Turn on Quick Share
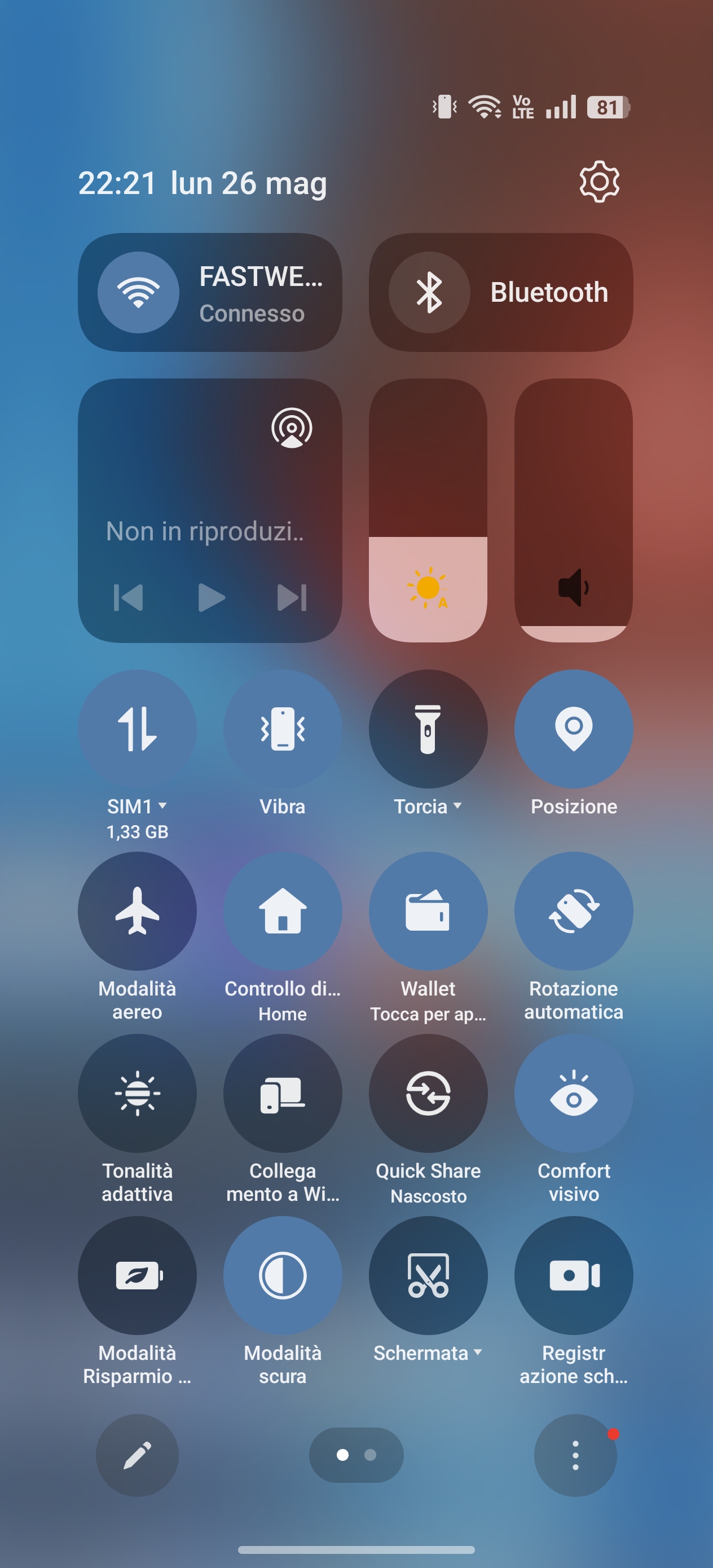Viewport: 713px width, 1568px height. [428, 1093]
